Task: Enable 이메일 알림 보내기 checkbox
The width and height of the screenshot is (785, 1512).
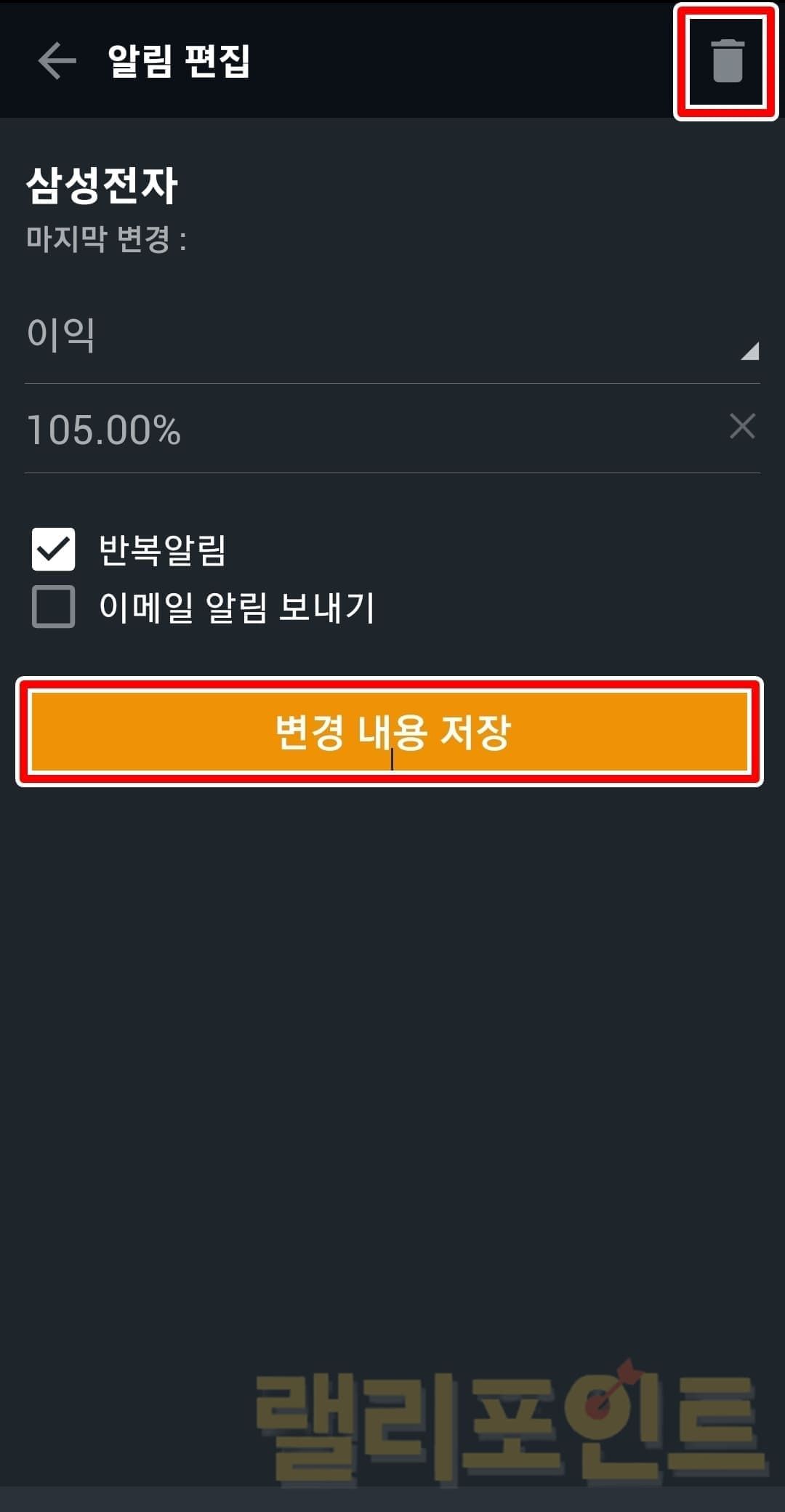Action: point(54,607)
